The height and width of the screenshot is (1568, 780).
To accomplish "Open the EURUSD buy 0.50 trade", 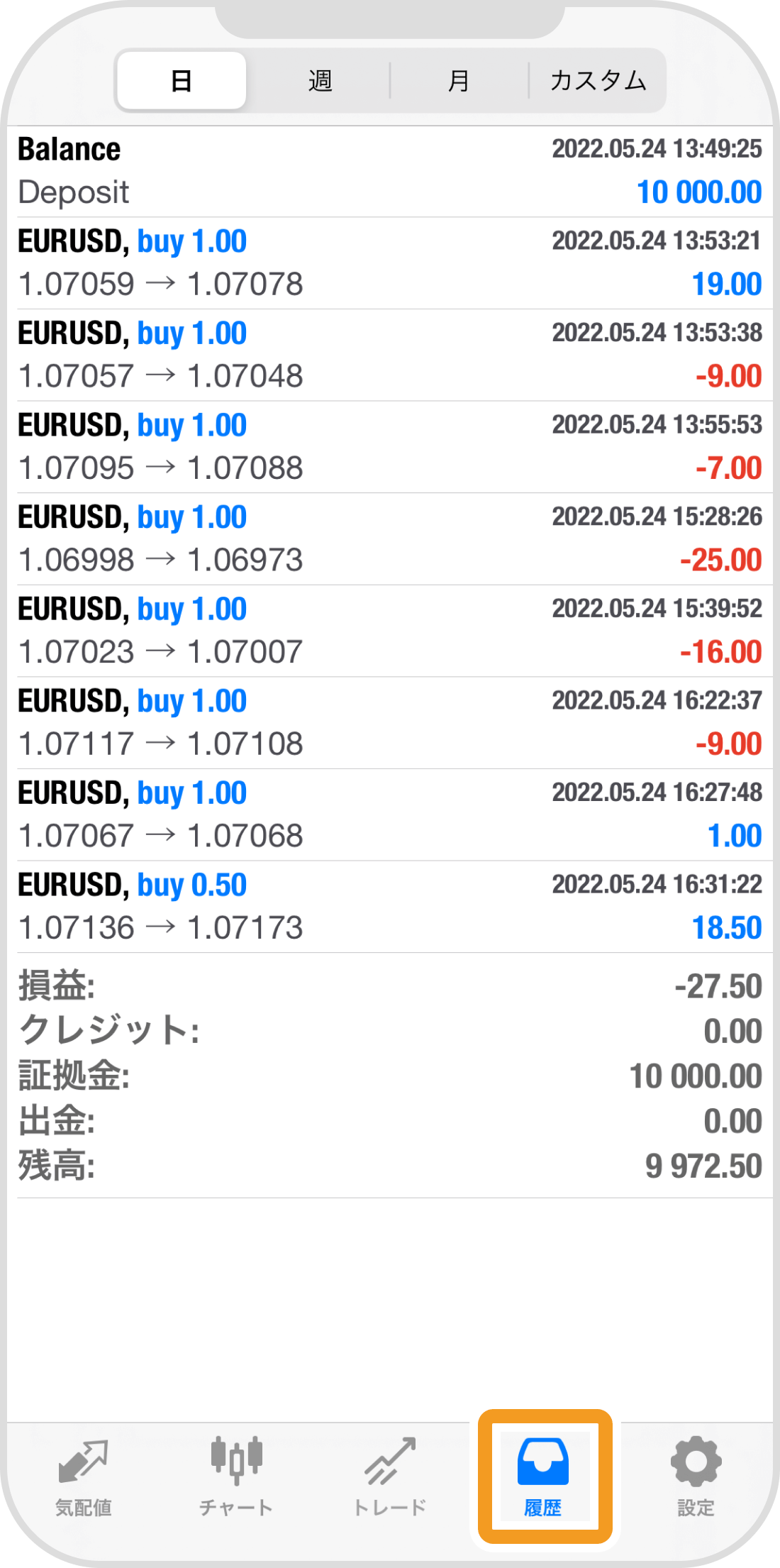I will tap(390, 907).
